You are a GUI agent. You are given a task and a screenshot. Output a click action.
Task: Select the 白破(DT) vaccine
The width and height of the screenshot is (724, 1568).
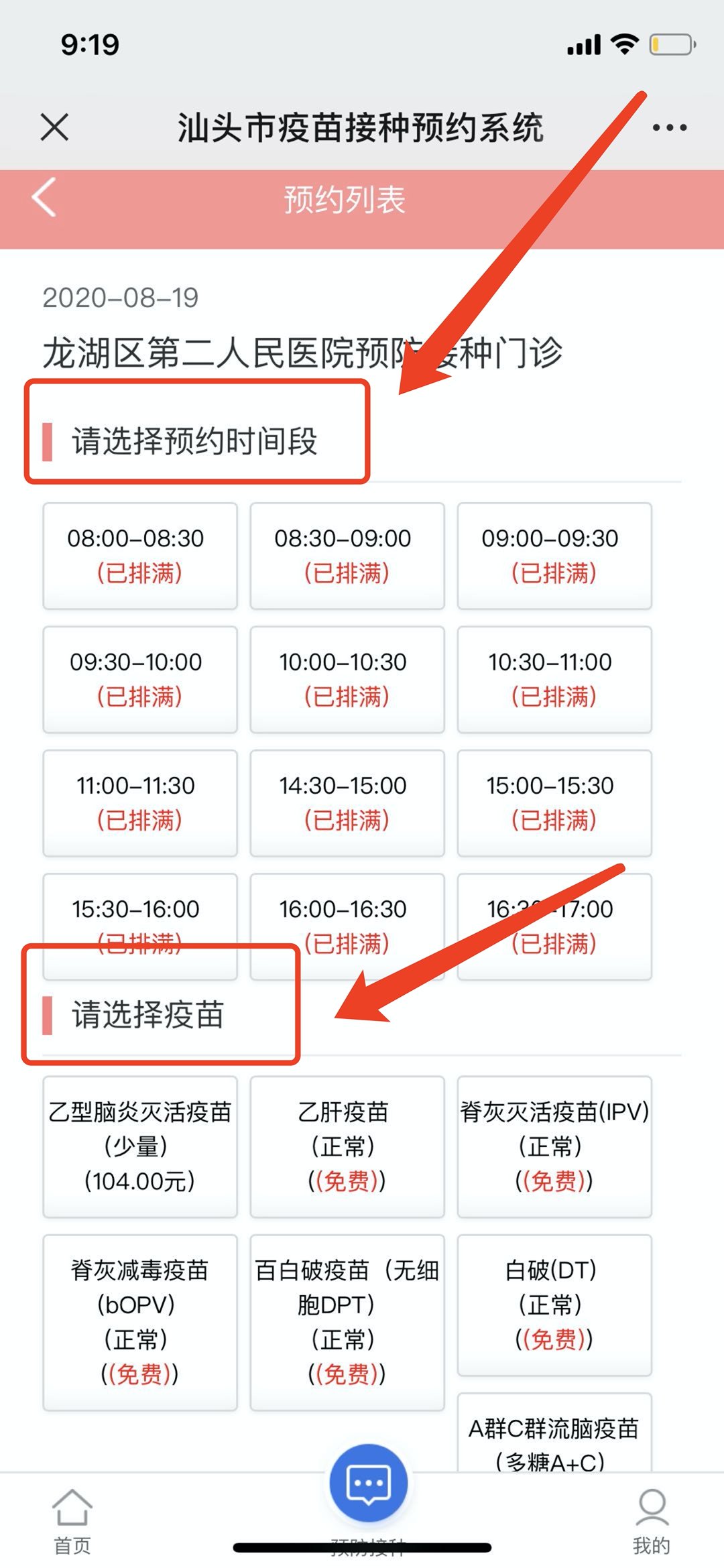(554, 1305)
